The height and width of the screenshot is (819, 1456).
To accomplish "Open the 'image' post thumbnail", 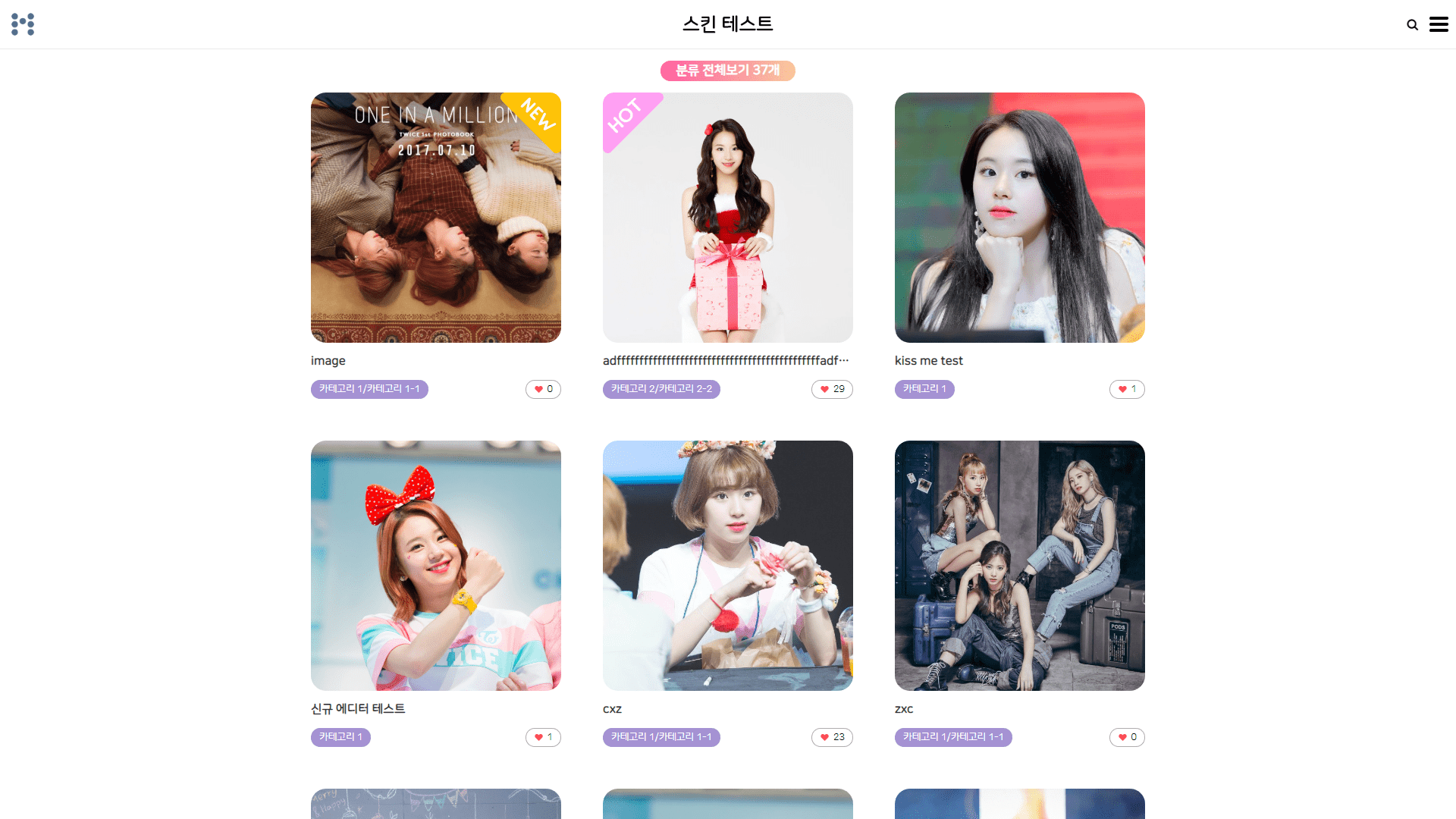I will coord(436,218).
